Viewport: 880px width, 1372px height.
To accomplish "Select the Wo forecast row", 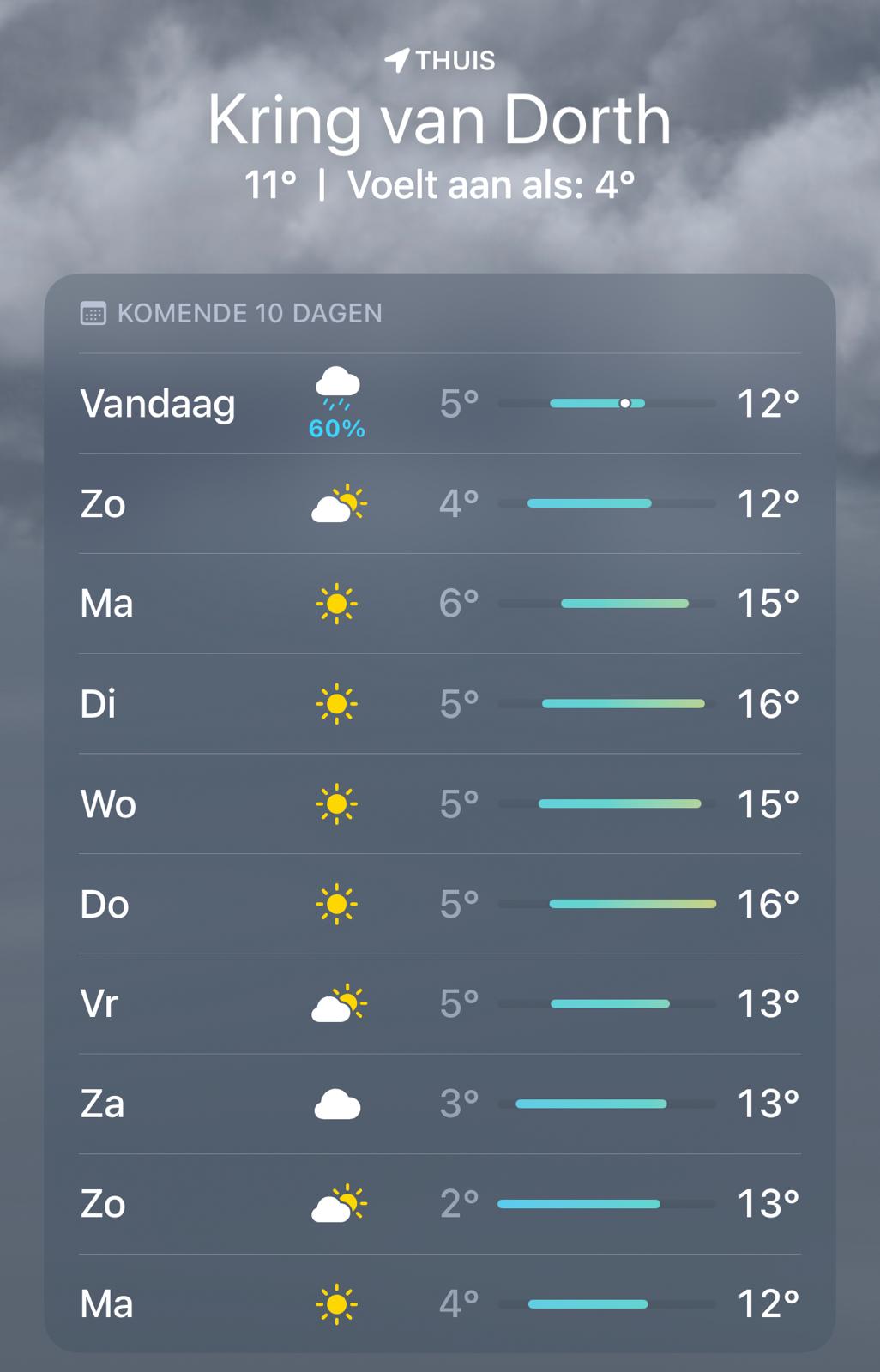I will pyautogui.click(x=439, y=804).
